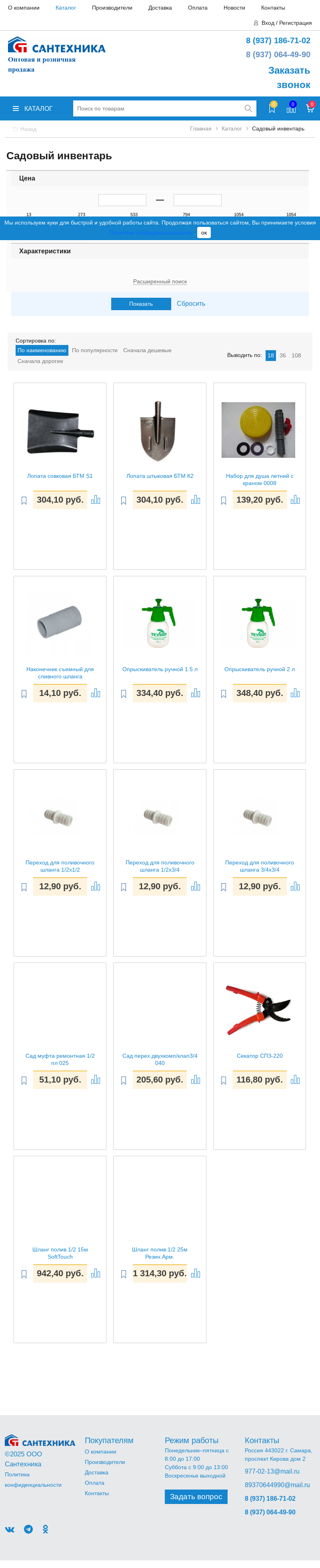Dismiss cookie notice with ОК
This screenshot has height=1568, width=320.
click(x=204, y=233)
